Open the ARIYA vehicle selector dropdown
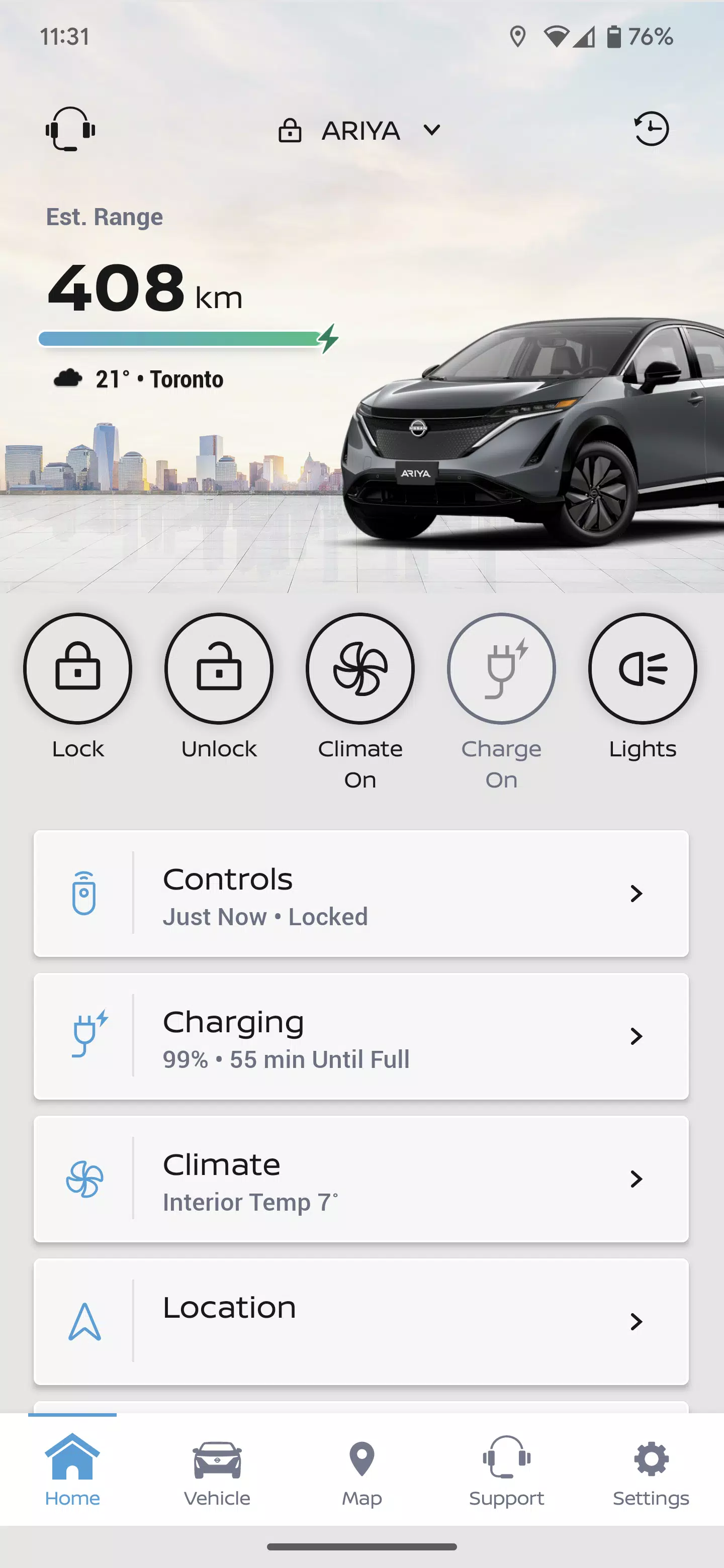Screen dimensions: 724x1568 pos(360,130)
